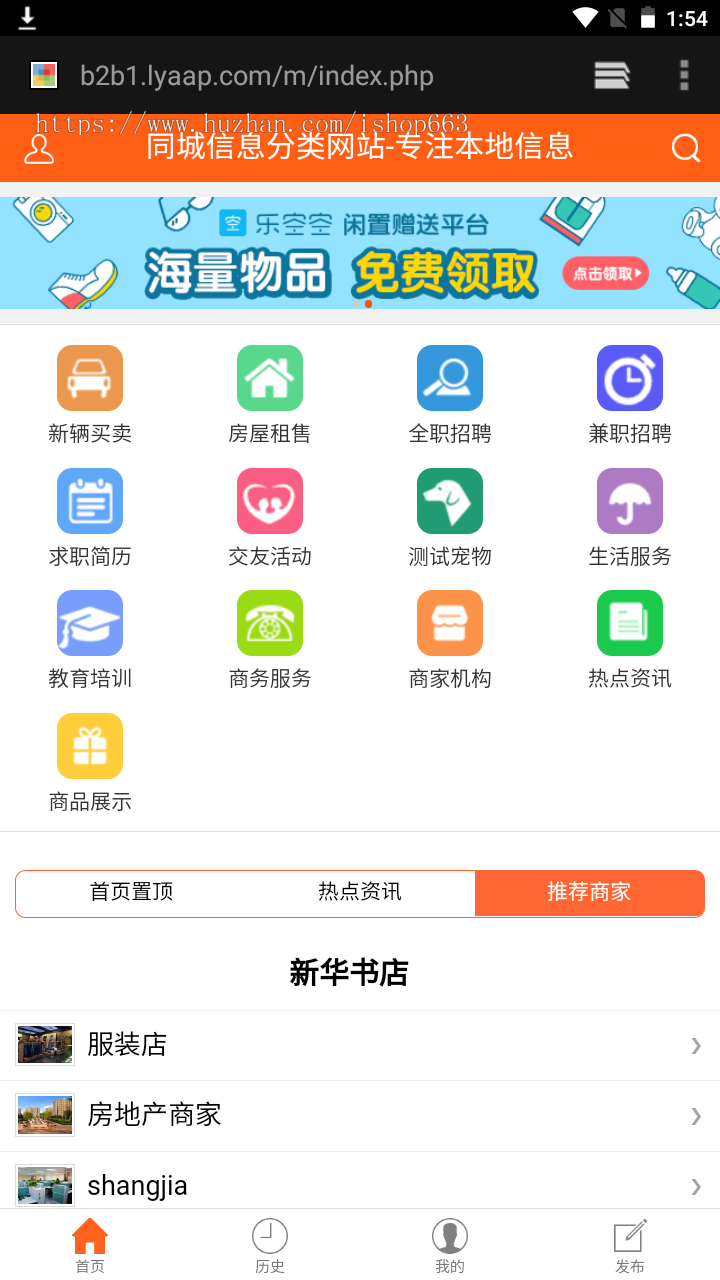
Task: Open the 教育培训 category
Action: tap(90, 639)
